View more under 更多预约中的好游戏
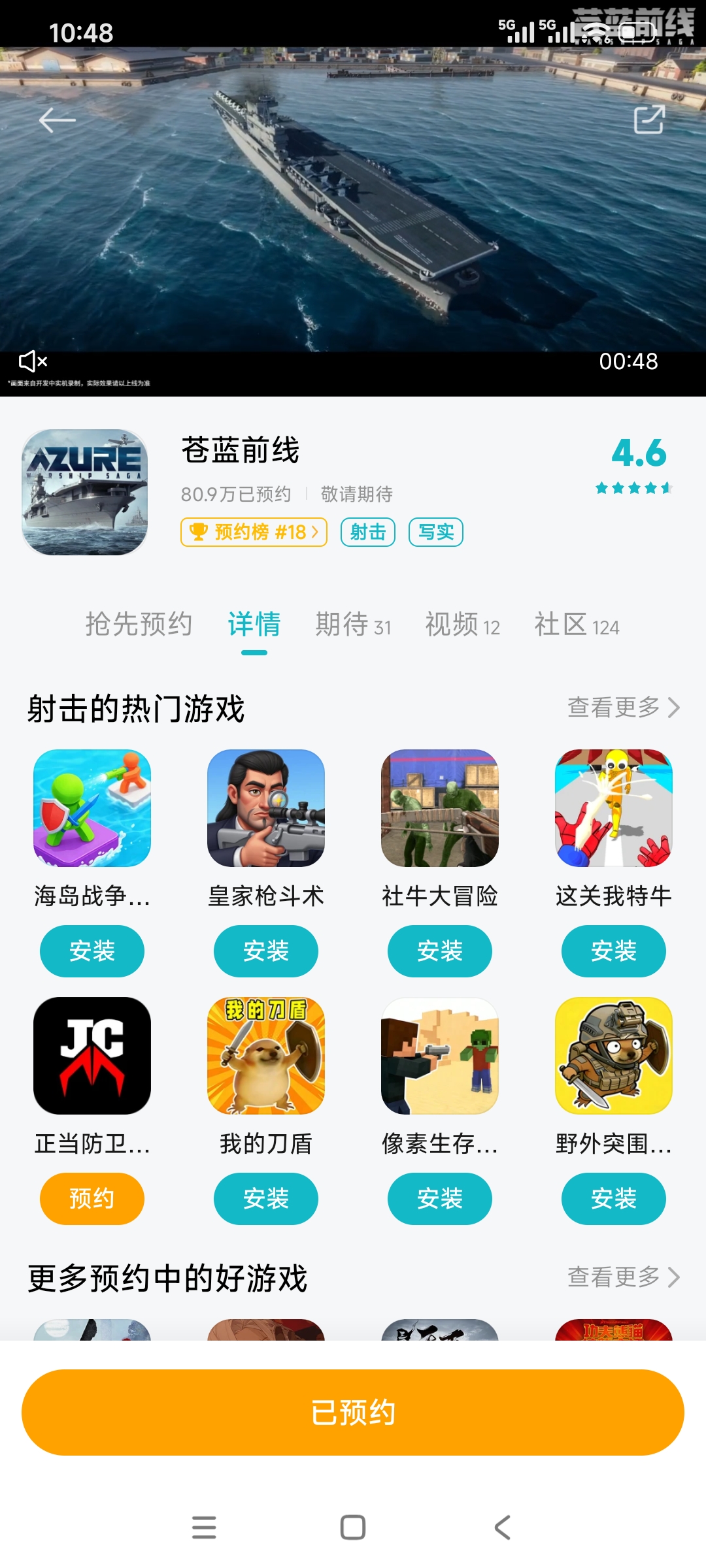The height and width of the screenshot is (1568, 706). click(x=623, y=1277)
